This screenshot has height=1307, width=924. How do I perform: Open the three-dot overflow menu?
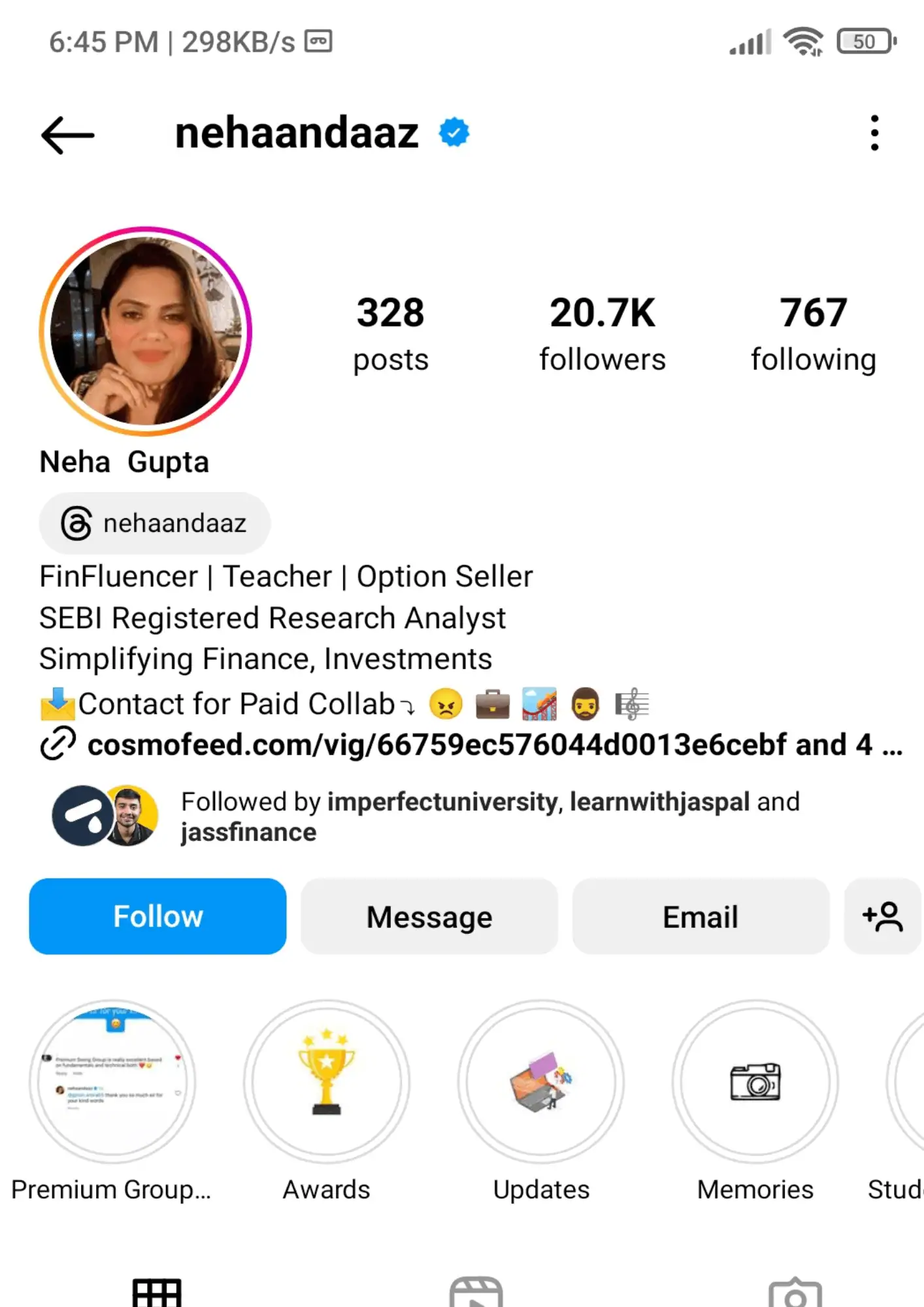point(874,133)
